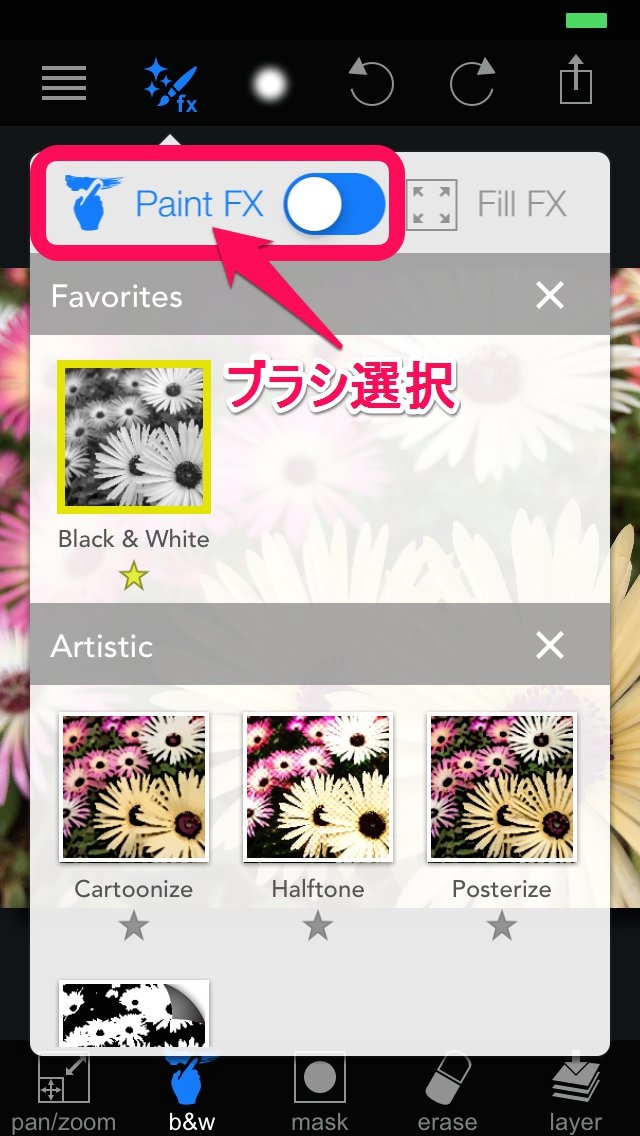The width and height of the screenshot is (640, 1136).
Task: Undo the last action
Action: [371, 83]
